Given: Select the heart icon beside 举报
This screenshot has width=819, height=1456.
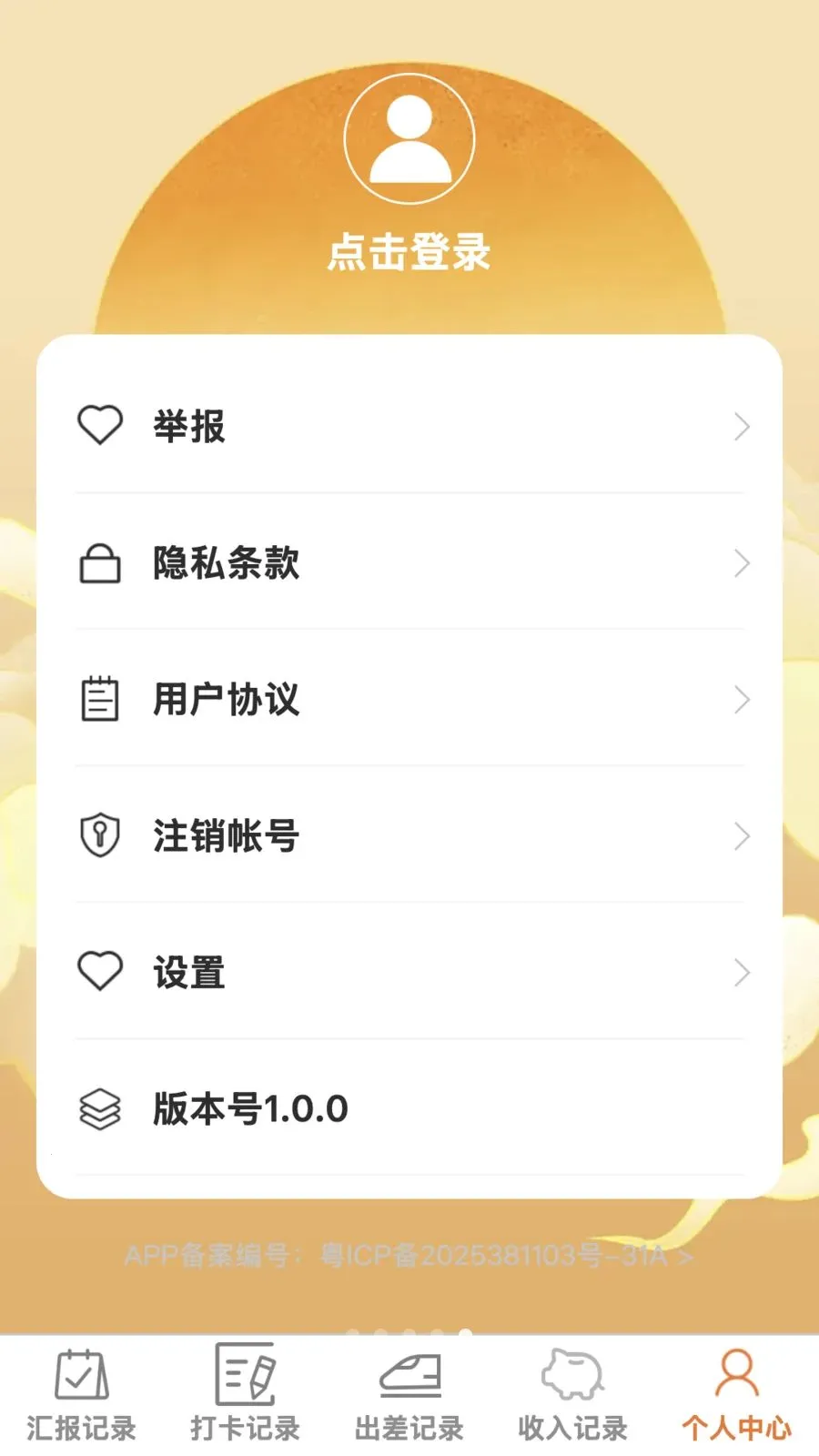Looking at the screenshot, I should pos(100,426).
